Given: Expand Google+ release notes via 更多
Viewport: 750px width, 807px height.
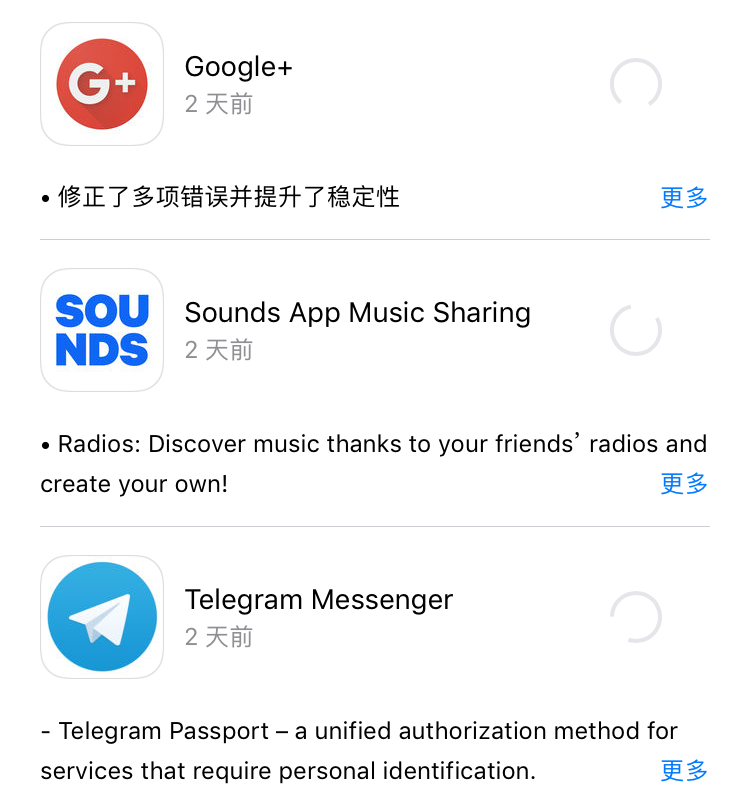Looking at the screenshot, I should click(683, 198).
